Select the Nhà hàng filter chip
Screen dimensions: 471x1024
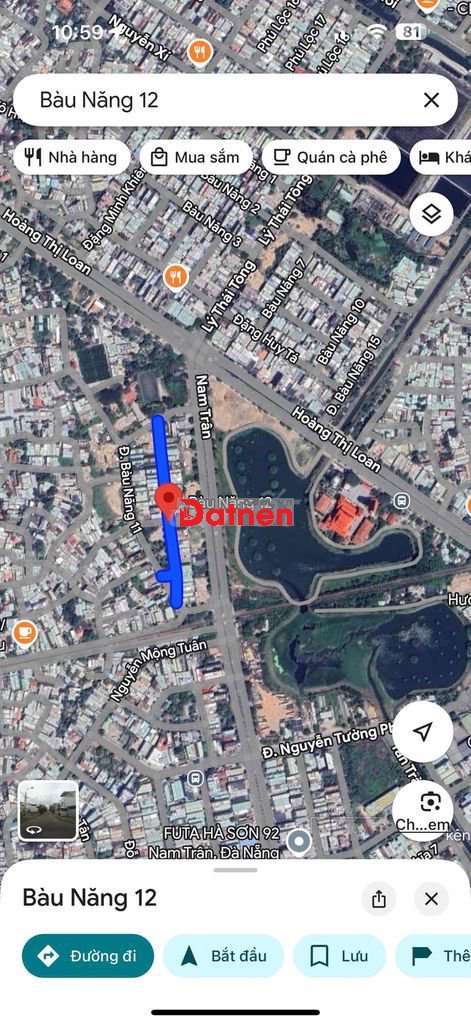coord(71,157)
